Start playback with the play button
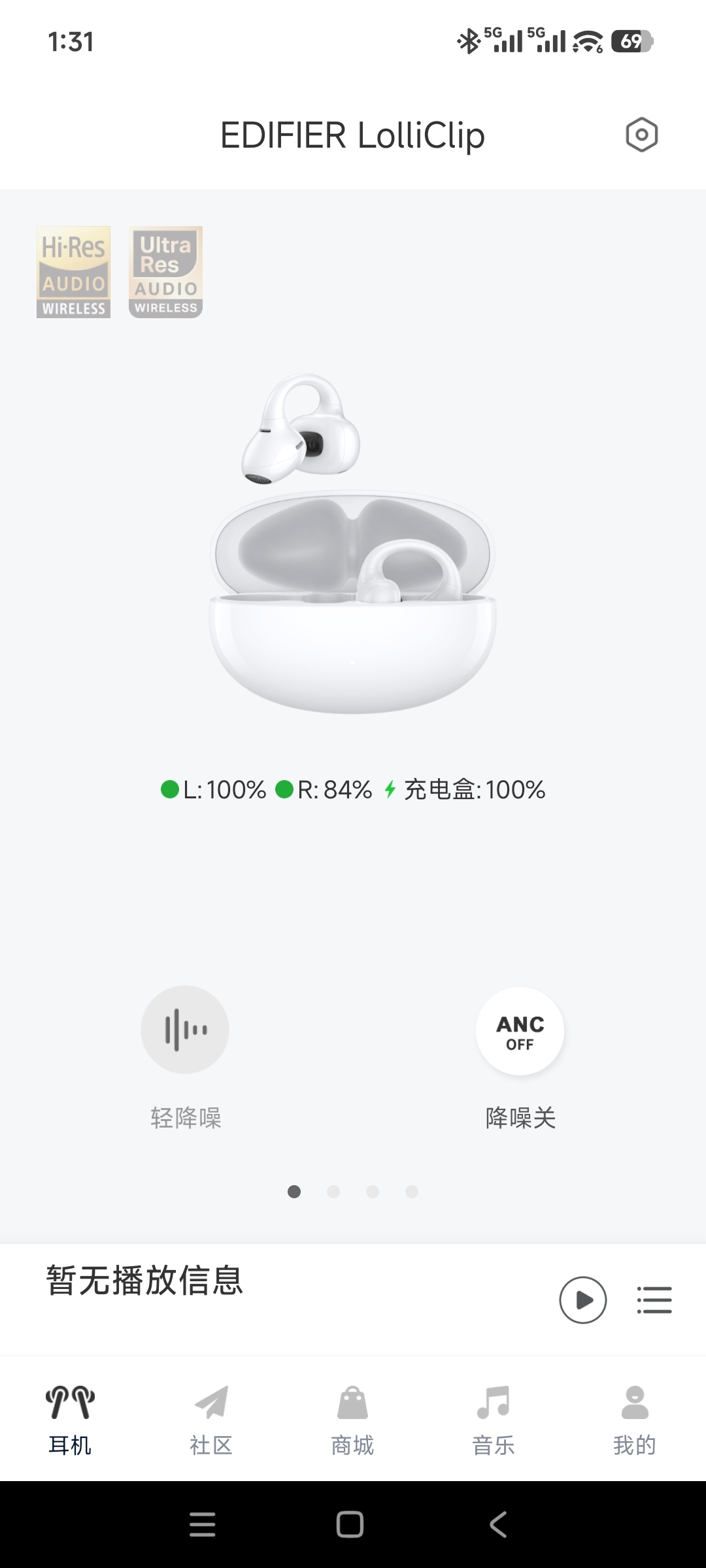 click(582, 1300)
